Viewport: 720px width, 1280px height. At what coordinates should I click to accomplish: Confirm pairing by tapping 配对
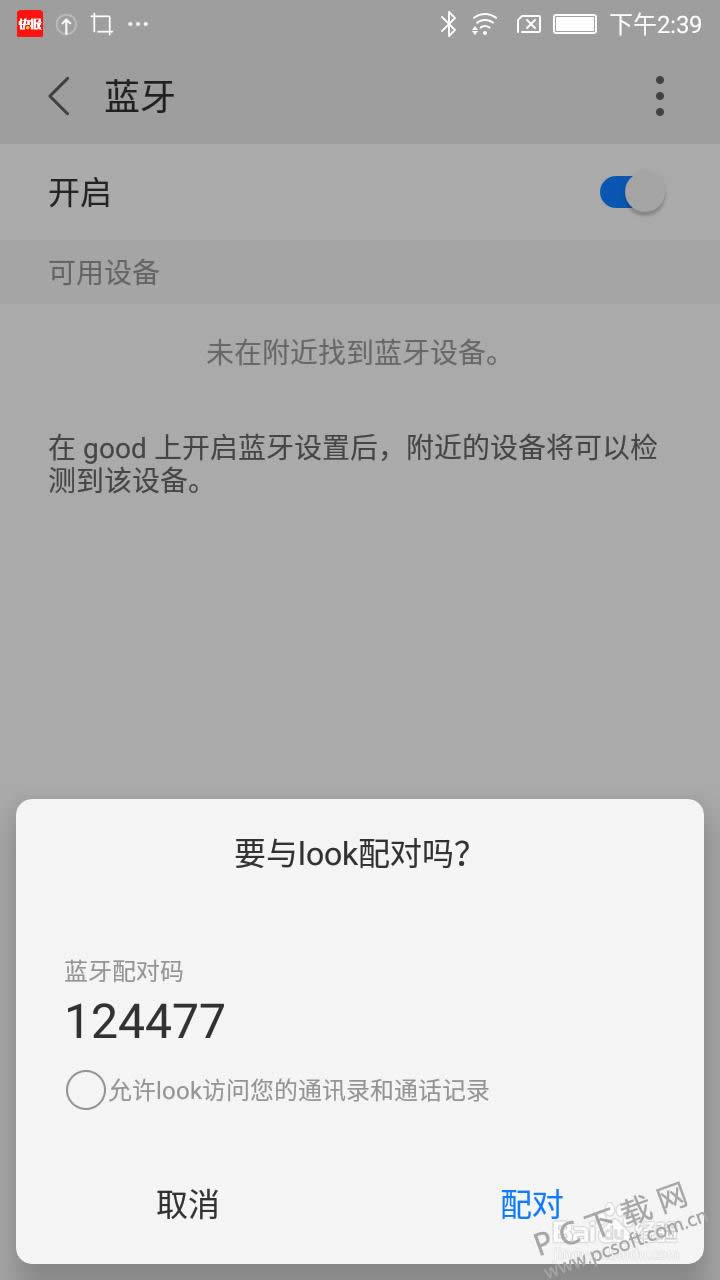tap(531, 1204)
